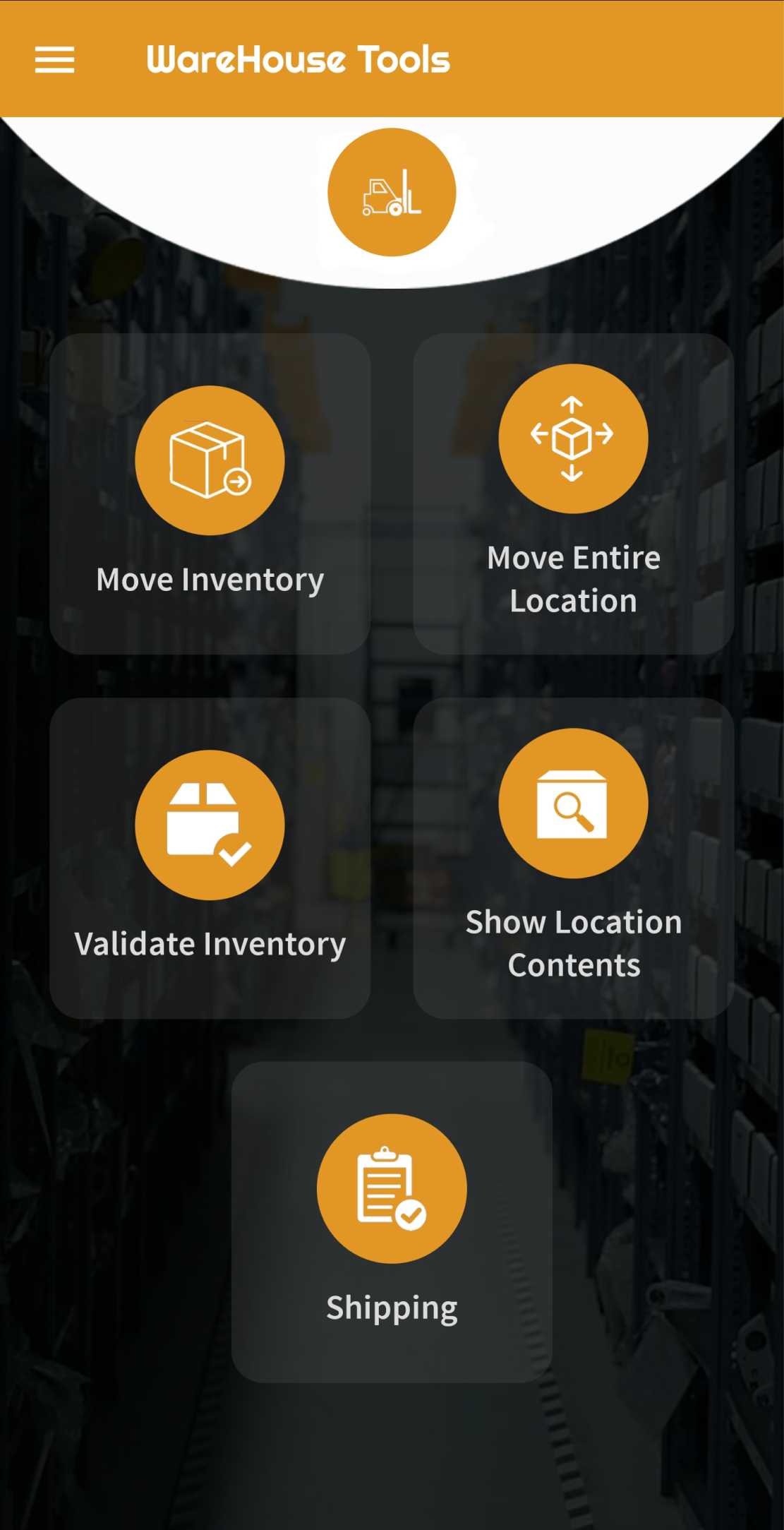Open the Move Inventory tool
The height and width of the screenshot is (1530, 784).
click(x=210, y=494)
